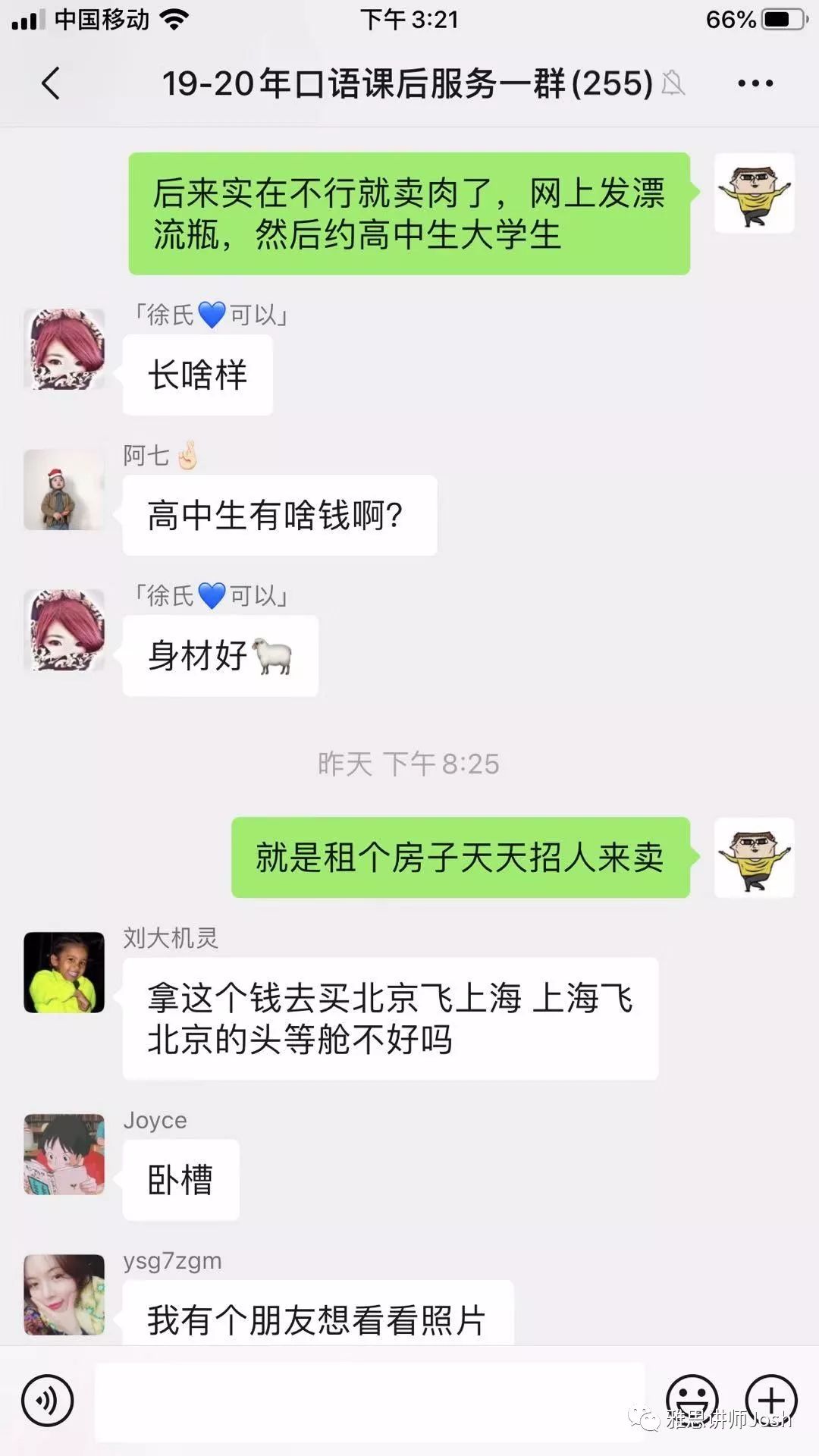Open own avatar beside 就是租个房子 message
This screenshot has height=1456, width=819.
[754, 857]
